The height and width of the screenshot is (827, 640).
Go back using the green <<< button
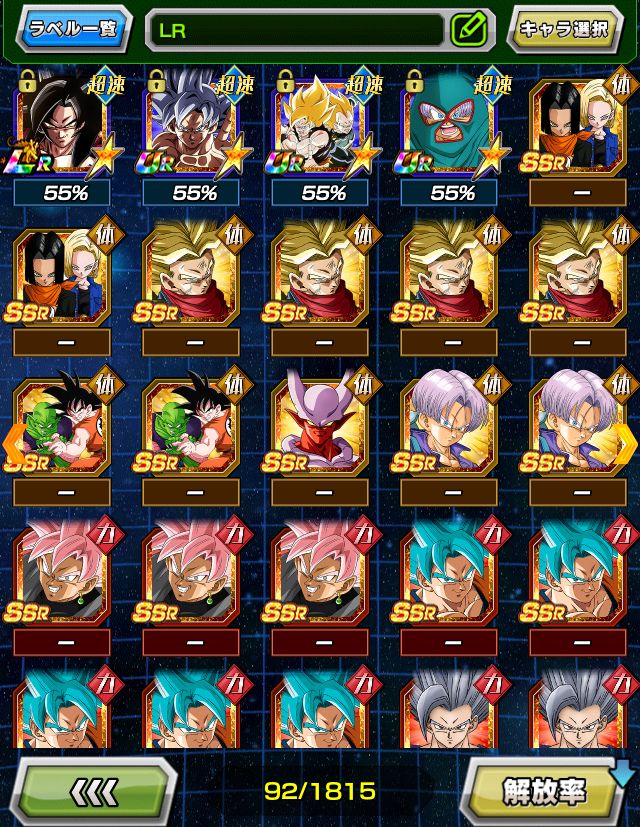click(x=94, y=792)
